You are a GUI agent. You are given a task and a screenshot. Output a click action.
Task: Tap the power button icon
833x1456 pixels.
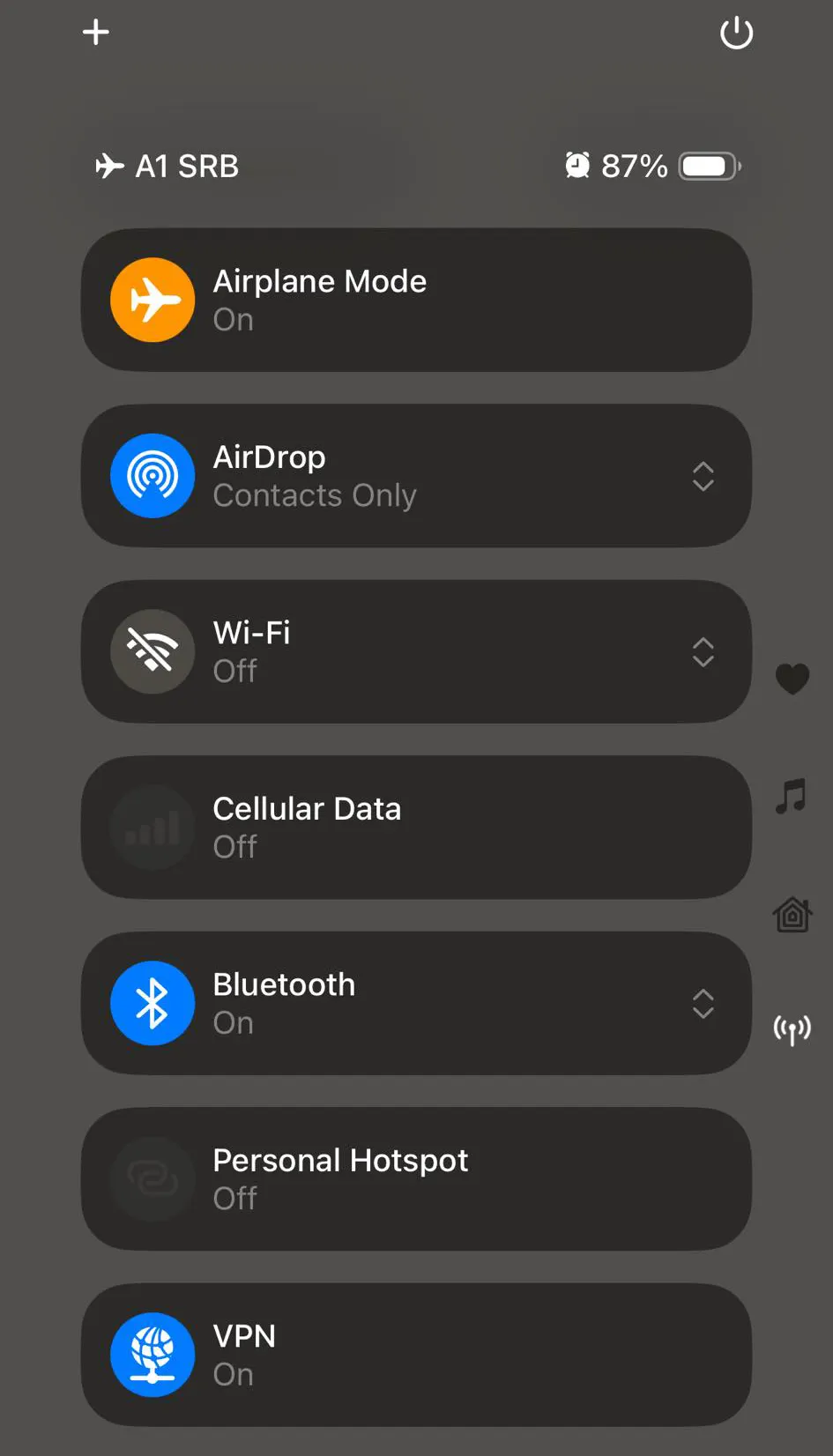tap(736, 33)
